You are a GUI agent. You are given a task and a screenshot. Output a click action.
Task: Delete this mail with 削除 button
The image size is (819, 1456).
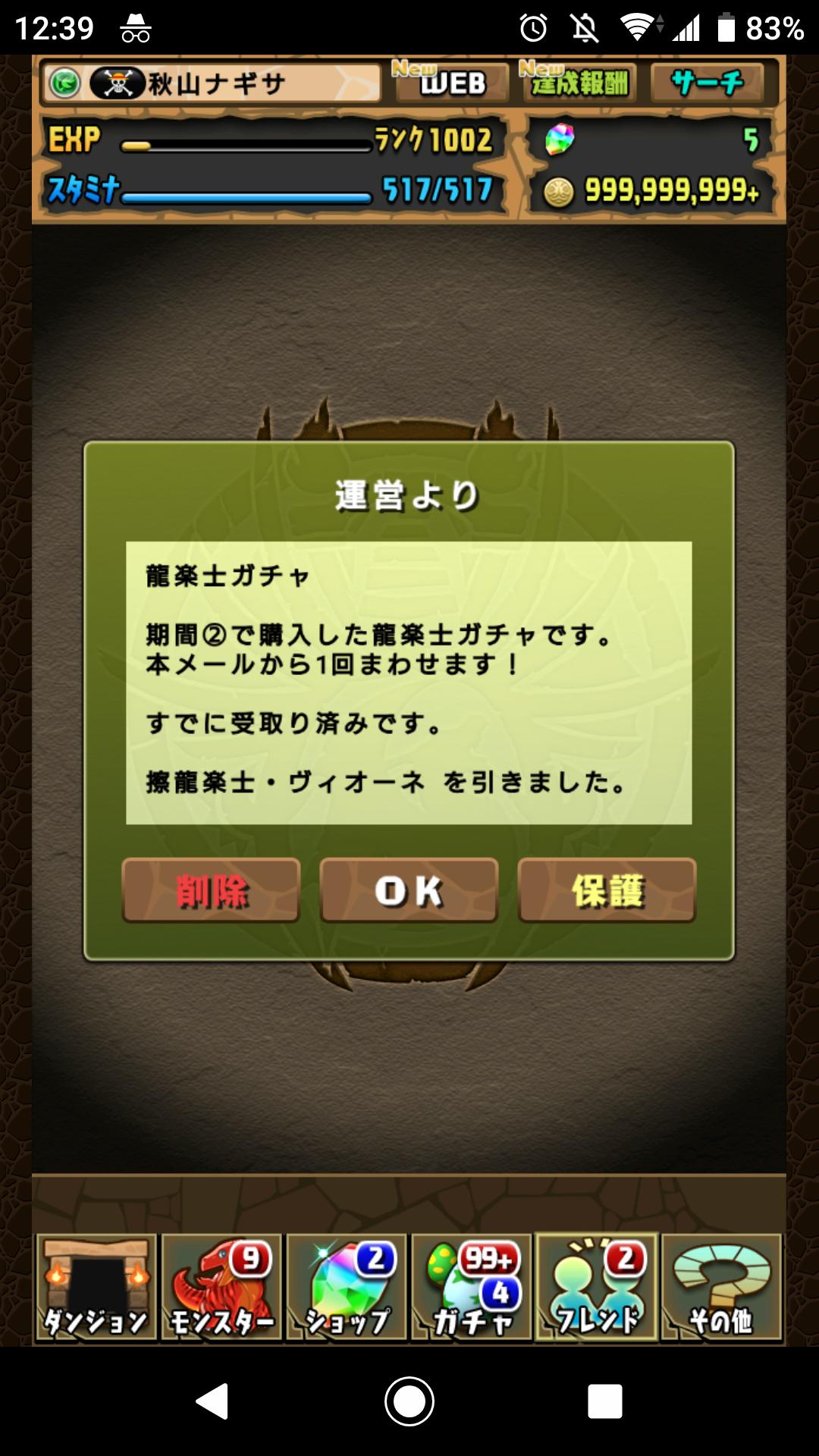(x=211, y=890)
